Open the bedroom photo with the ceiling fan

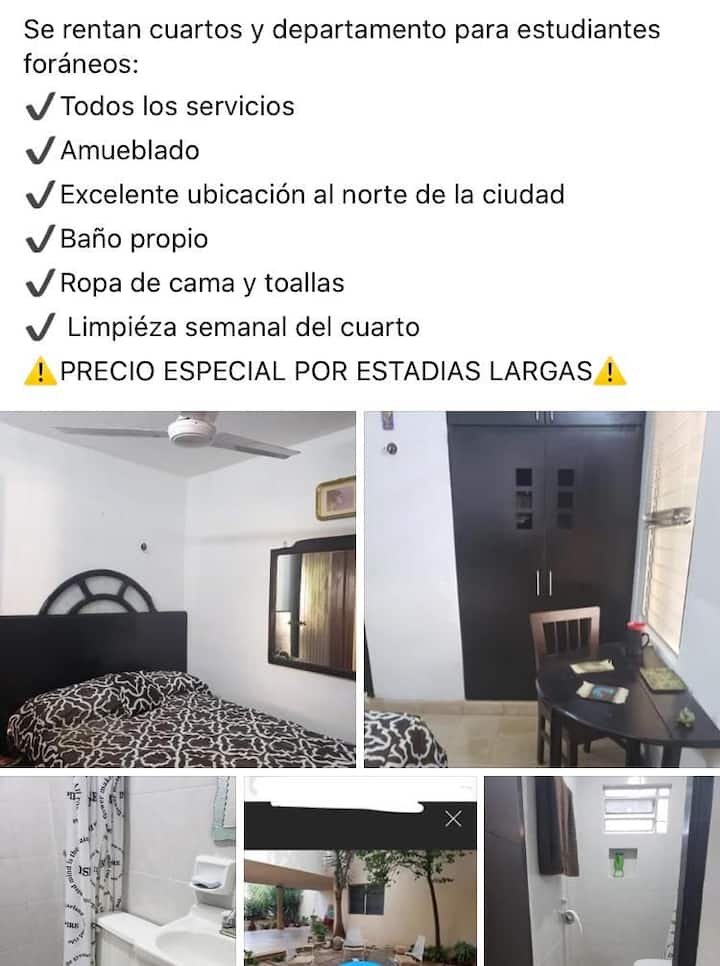pos(178,589)
